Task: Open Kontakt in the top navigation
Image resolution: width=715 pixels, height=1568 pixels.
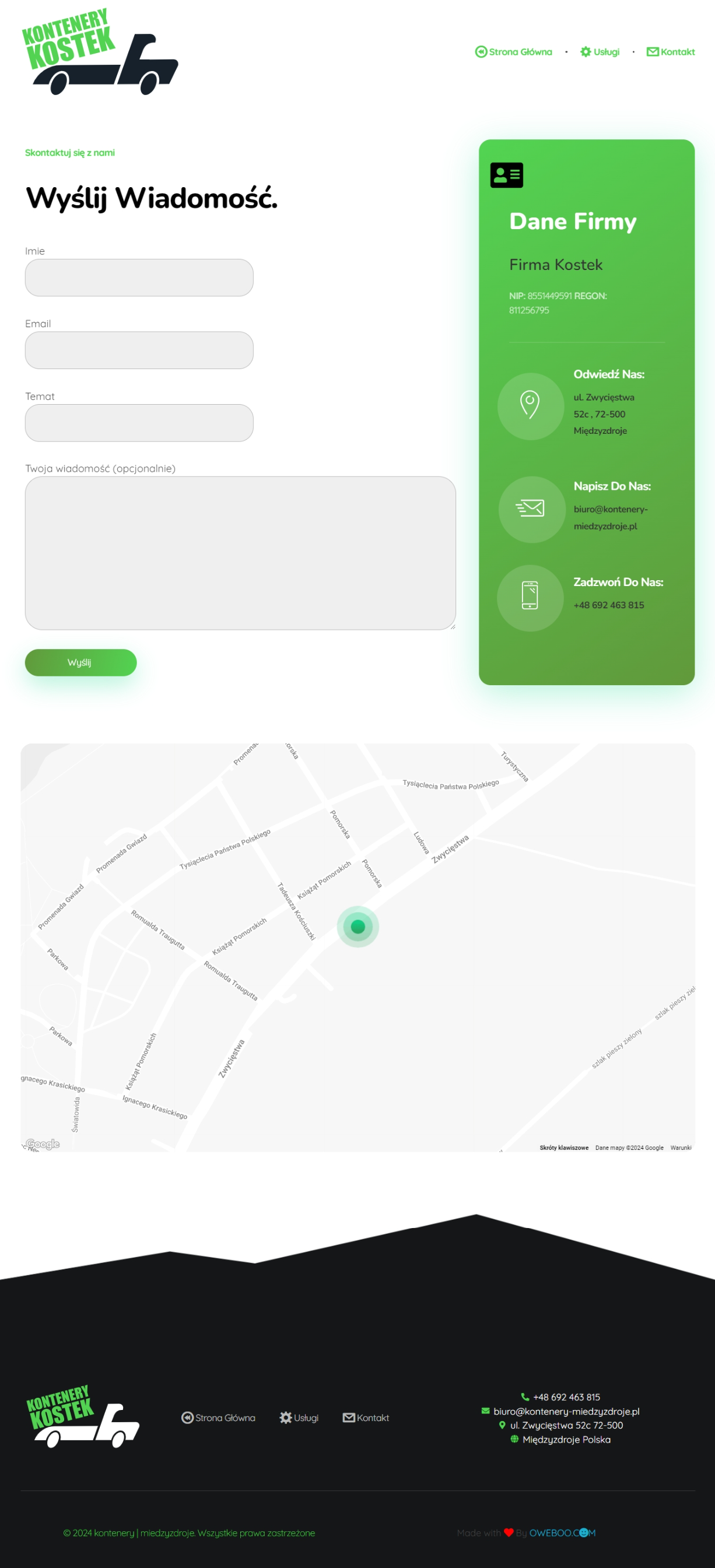Action: [671, 52]
